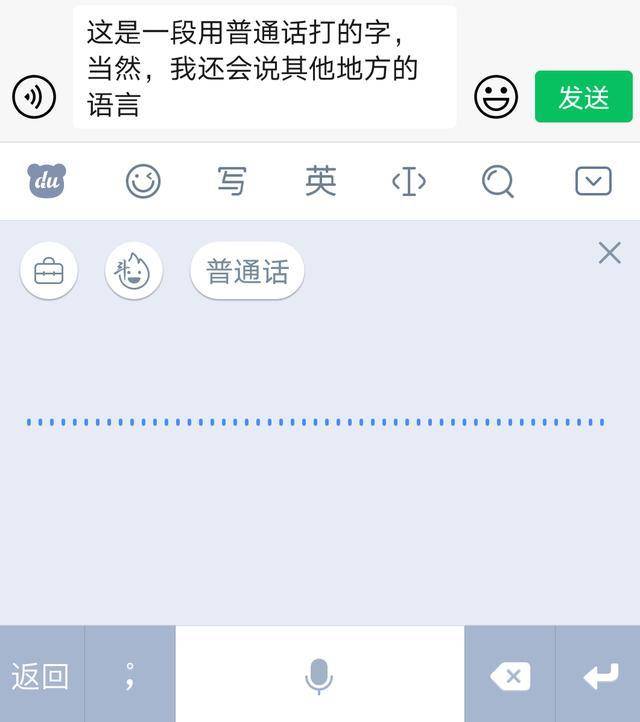Open the flame face voice effect button
Viewport: 640px width, 722px height.
(x=133, y=271)
